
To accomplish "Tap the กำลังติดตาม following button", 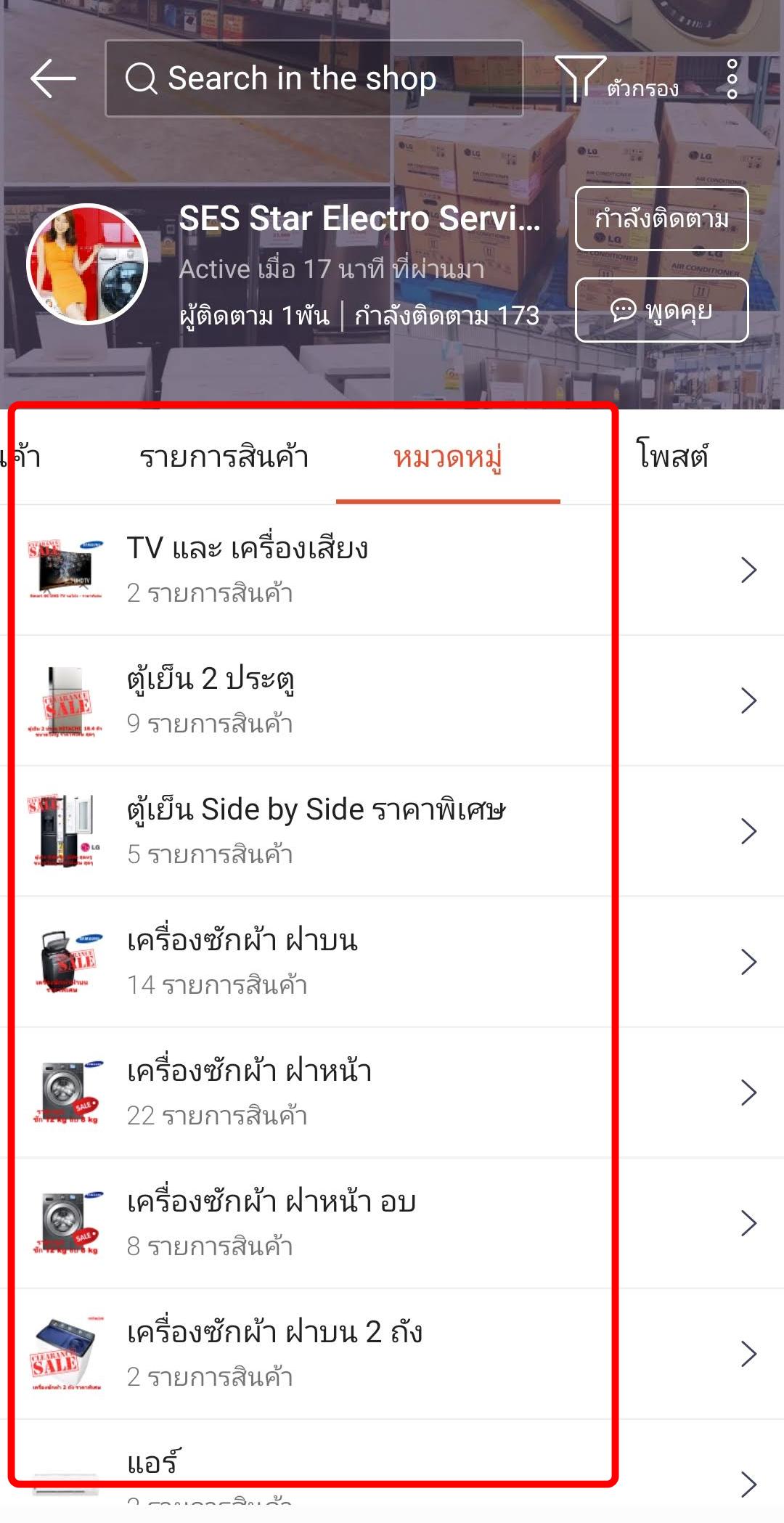I will pos(661,219).
